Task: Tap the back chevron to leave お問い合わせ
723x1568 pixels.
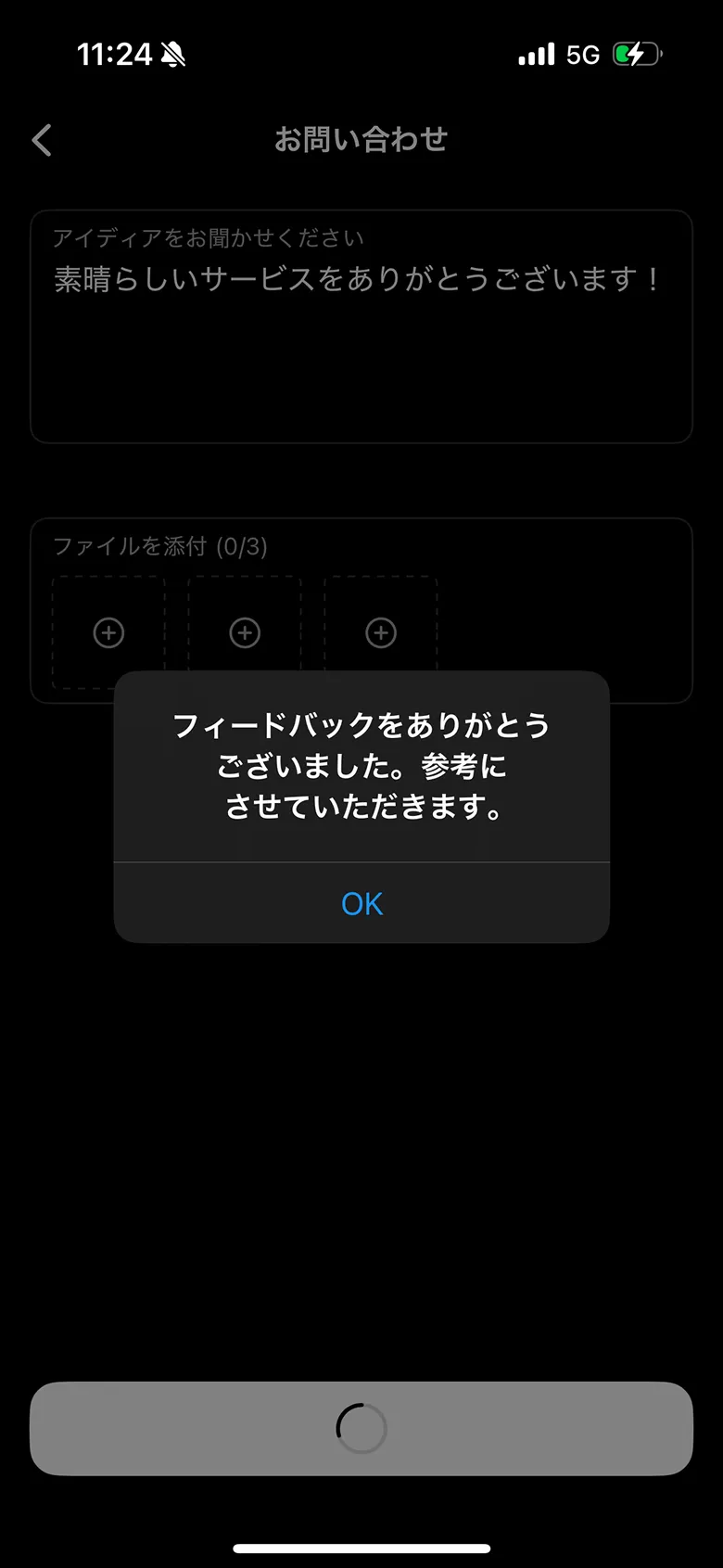Action: click(41, 139)
